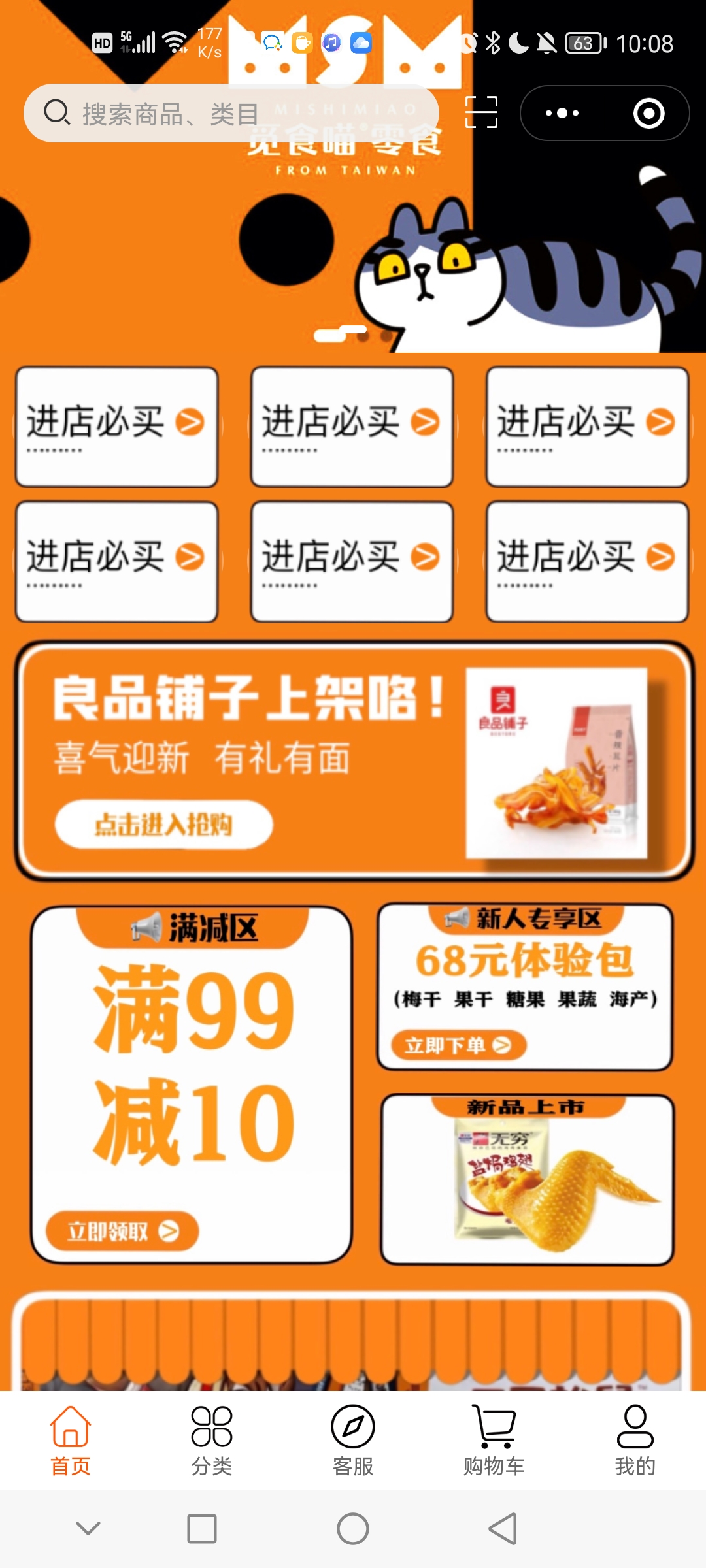Open the scan code icon

(x=482, y=112)
